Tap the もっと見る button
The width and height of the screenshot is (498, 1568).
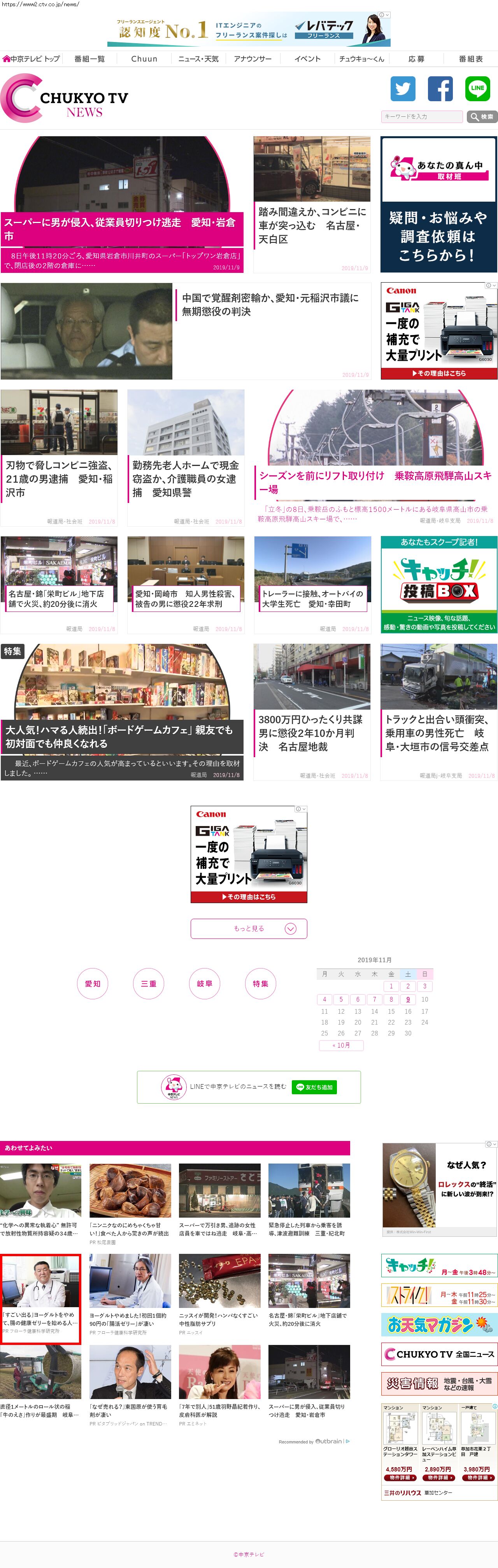coord(249,928)
